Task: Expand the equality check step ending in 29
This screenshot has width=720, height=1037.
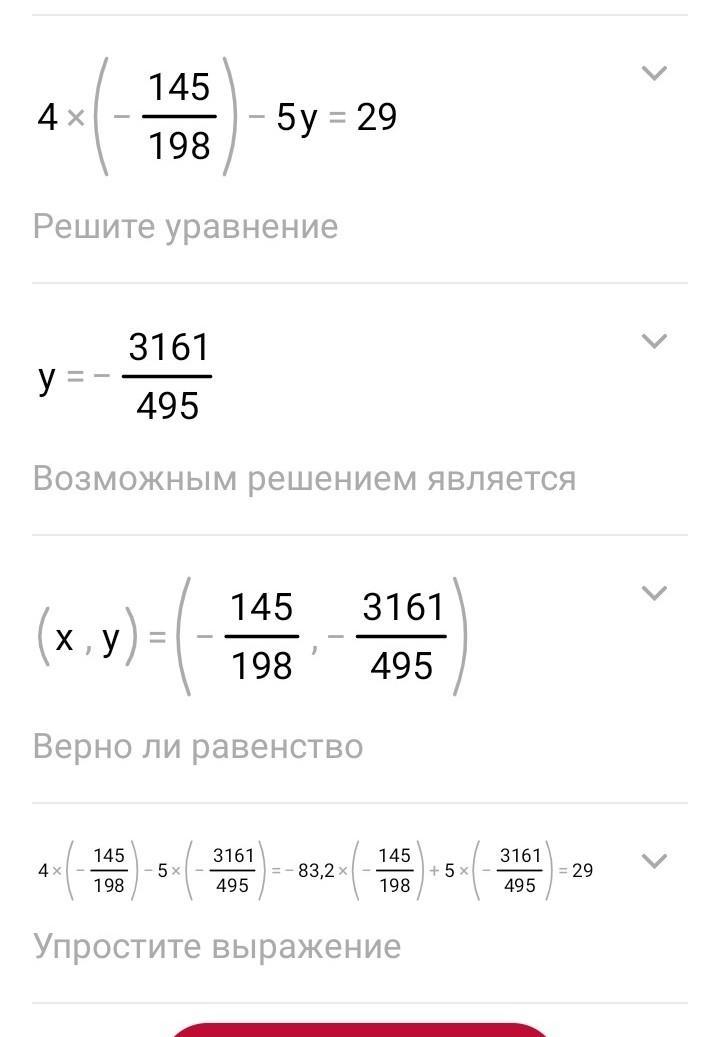Action: pyautogui.click(x=653, y=861)
